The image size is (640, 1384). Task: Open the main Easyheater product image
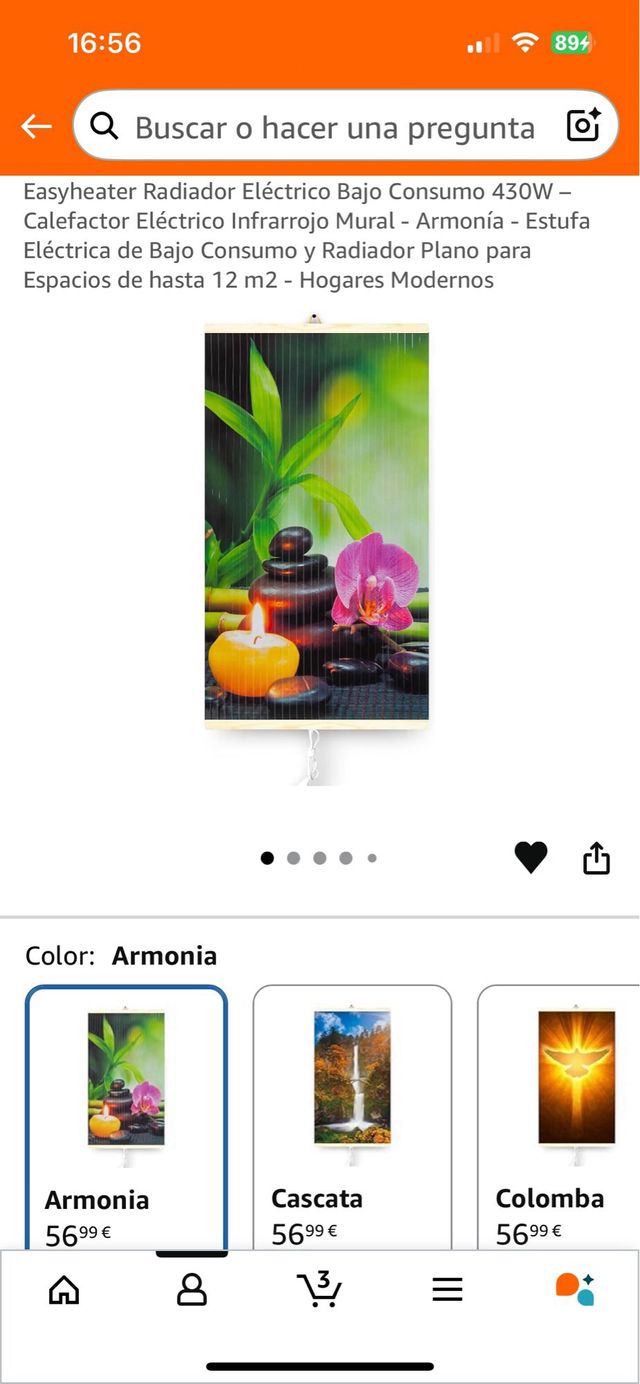317,530
